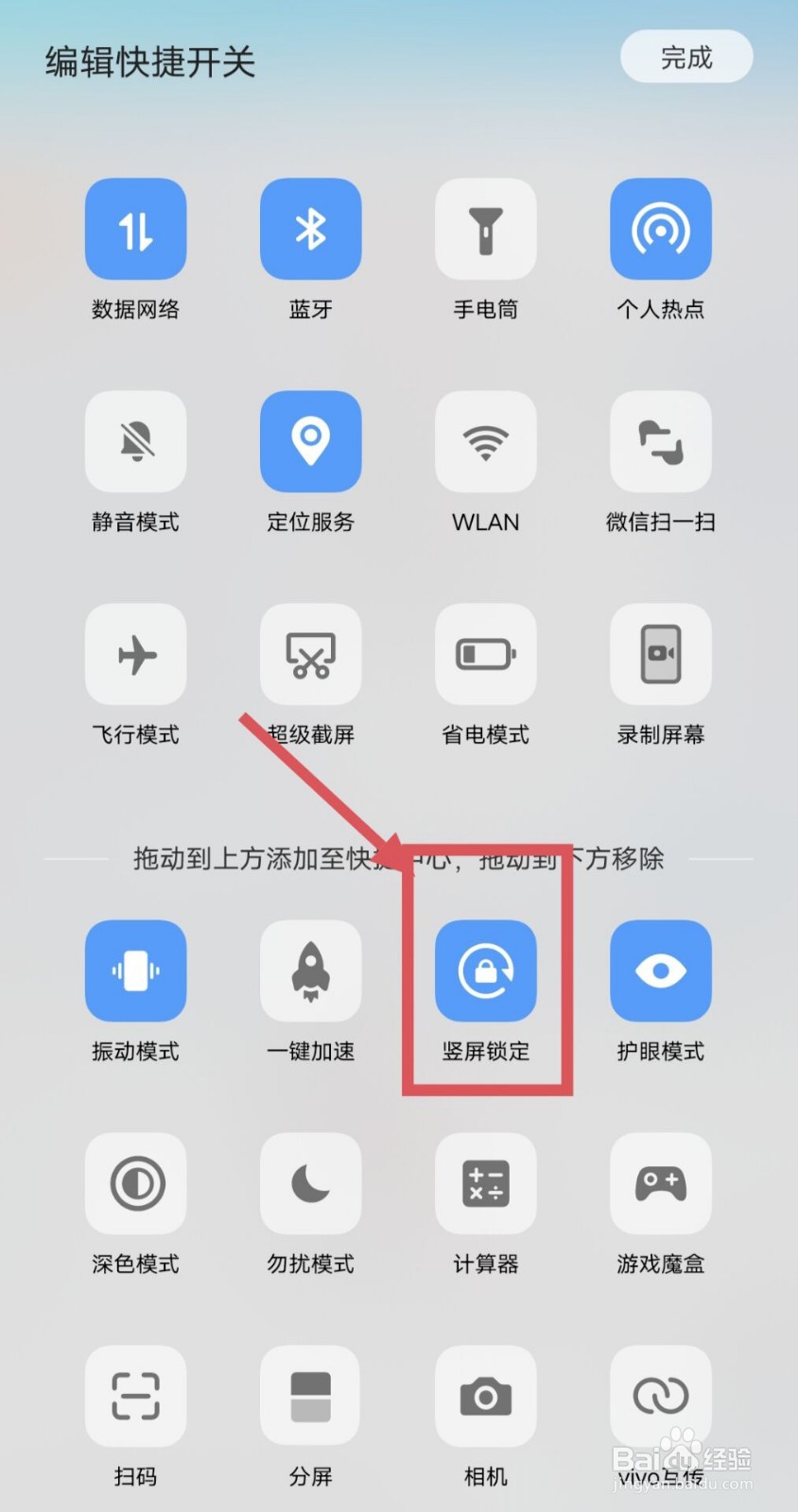Enable 勿扰模式 do not disturb
Viewport: 798px width, 1512px height.
click(x=310, y=1184)
